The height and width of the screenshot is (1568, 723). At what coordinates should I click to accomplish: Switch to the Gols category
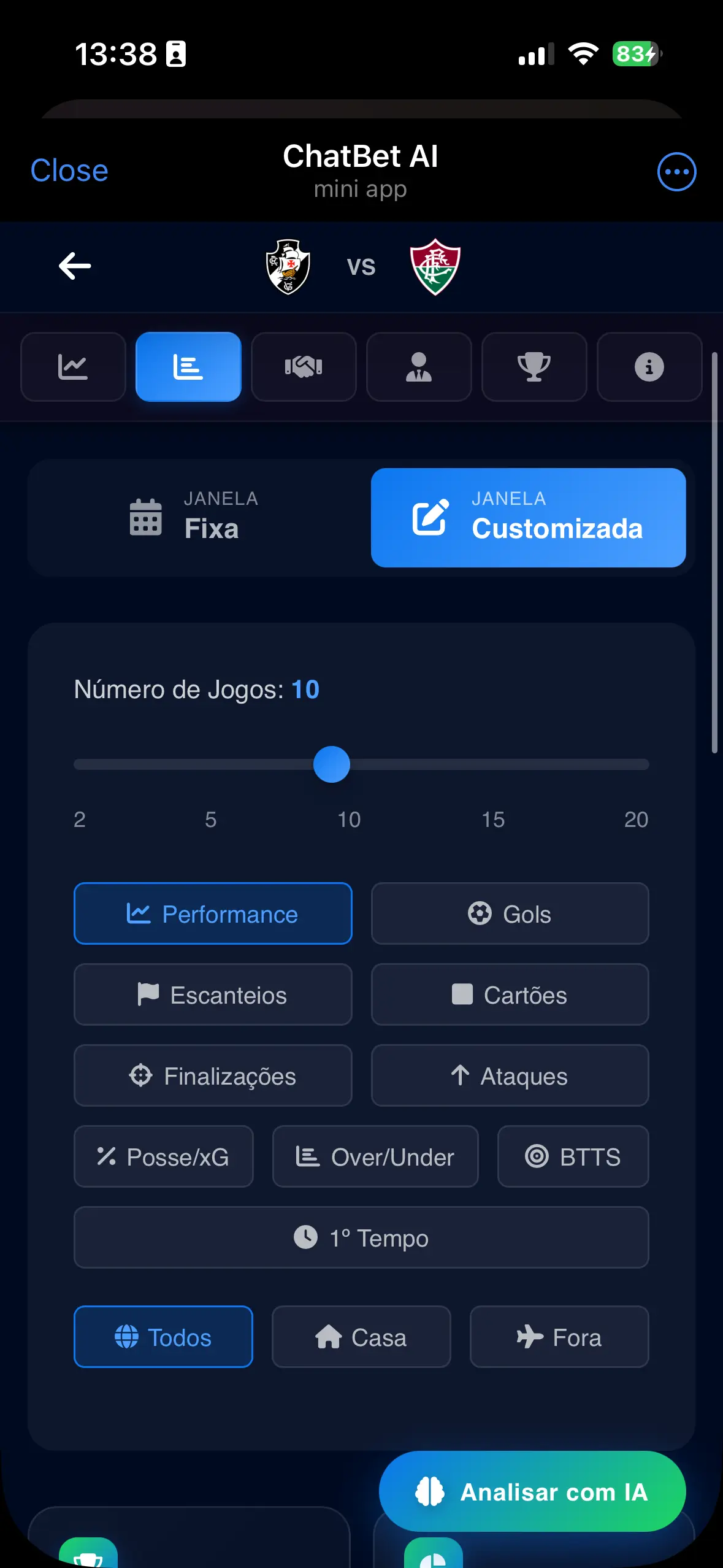coord(510,913)
